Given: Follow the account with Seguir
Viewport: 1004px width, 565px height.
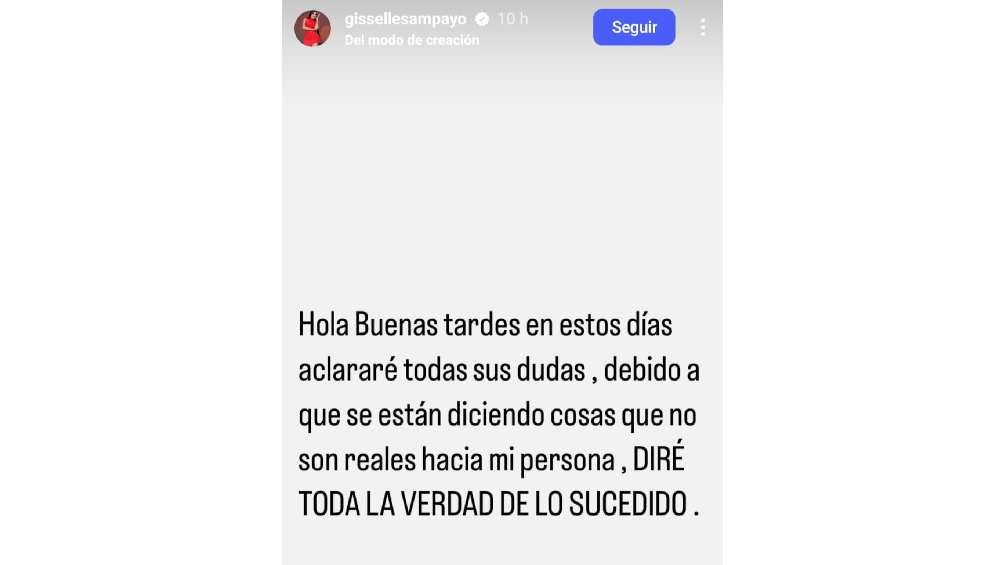Looking at the screenshot, I should tap(634, 27).
